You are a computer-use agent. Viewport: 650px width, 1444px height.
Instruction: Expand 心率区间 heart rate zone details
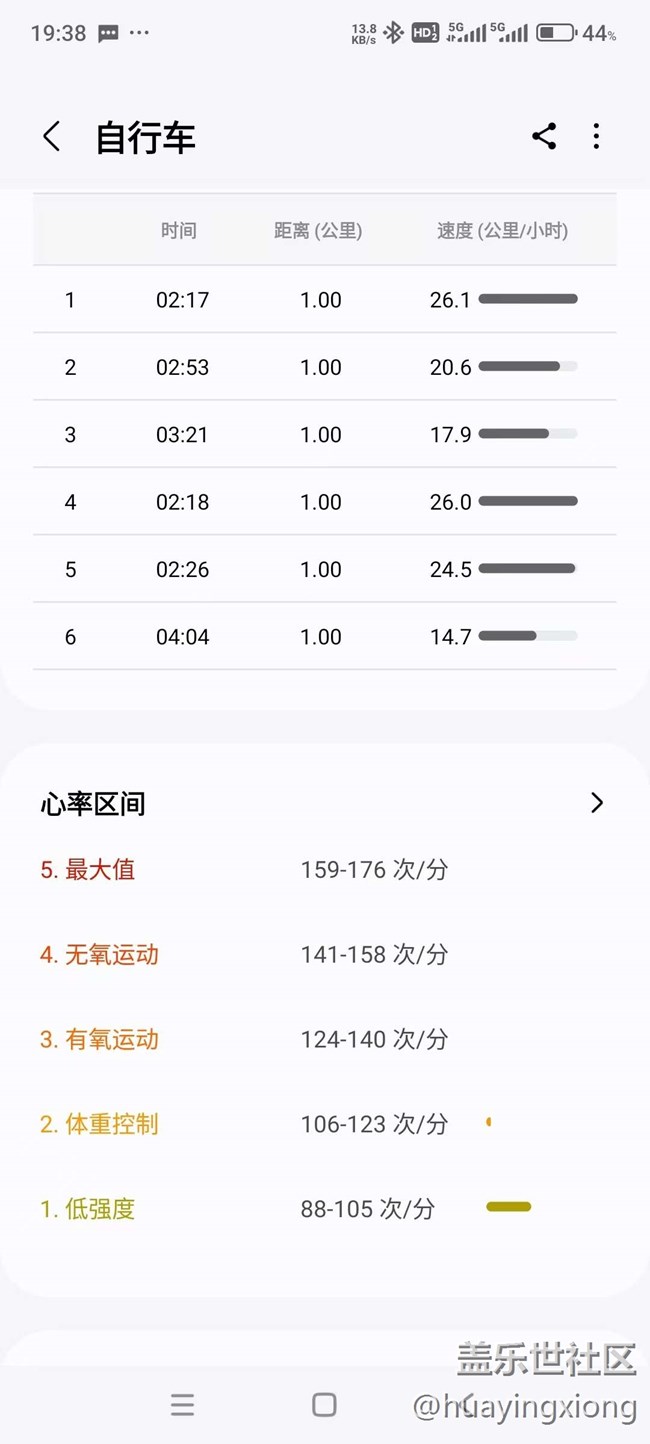click(x=597, y=803)
